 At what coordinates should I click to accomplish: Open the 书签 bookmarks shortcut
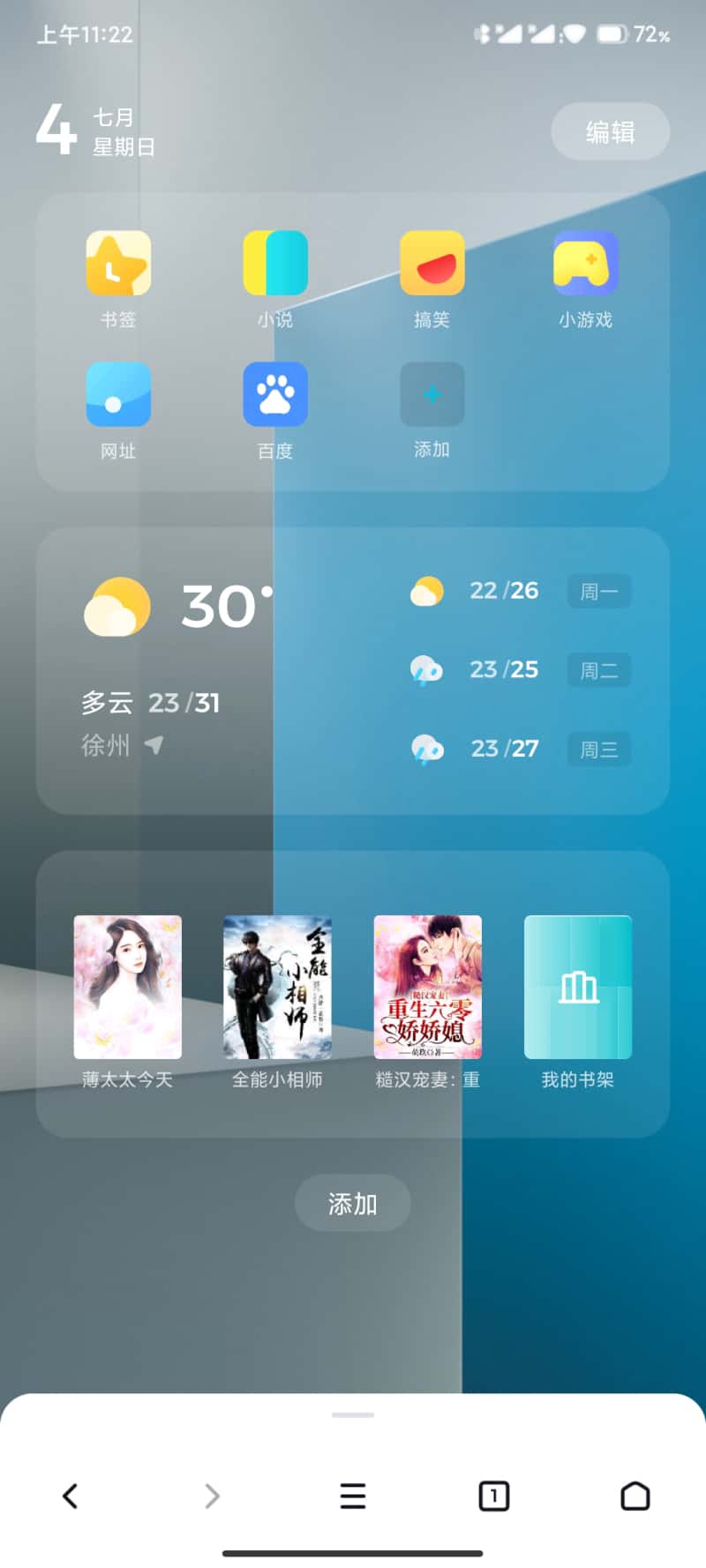point(118,264)
